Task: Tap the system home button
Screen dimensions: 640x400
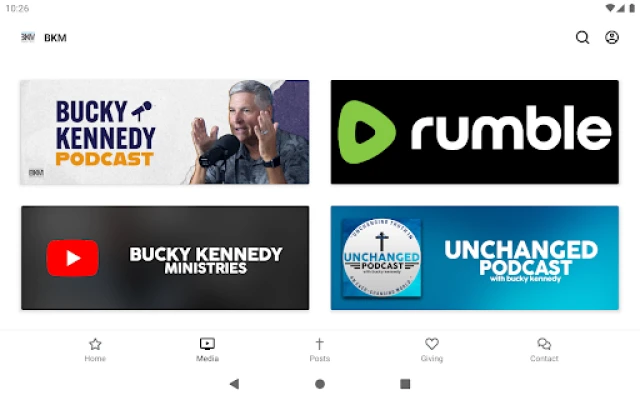Action: click(x=320, y=383)
